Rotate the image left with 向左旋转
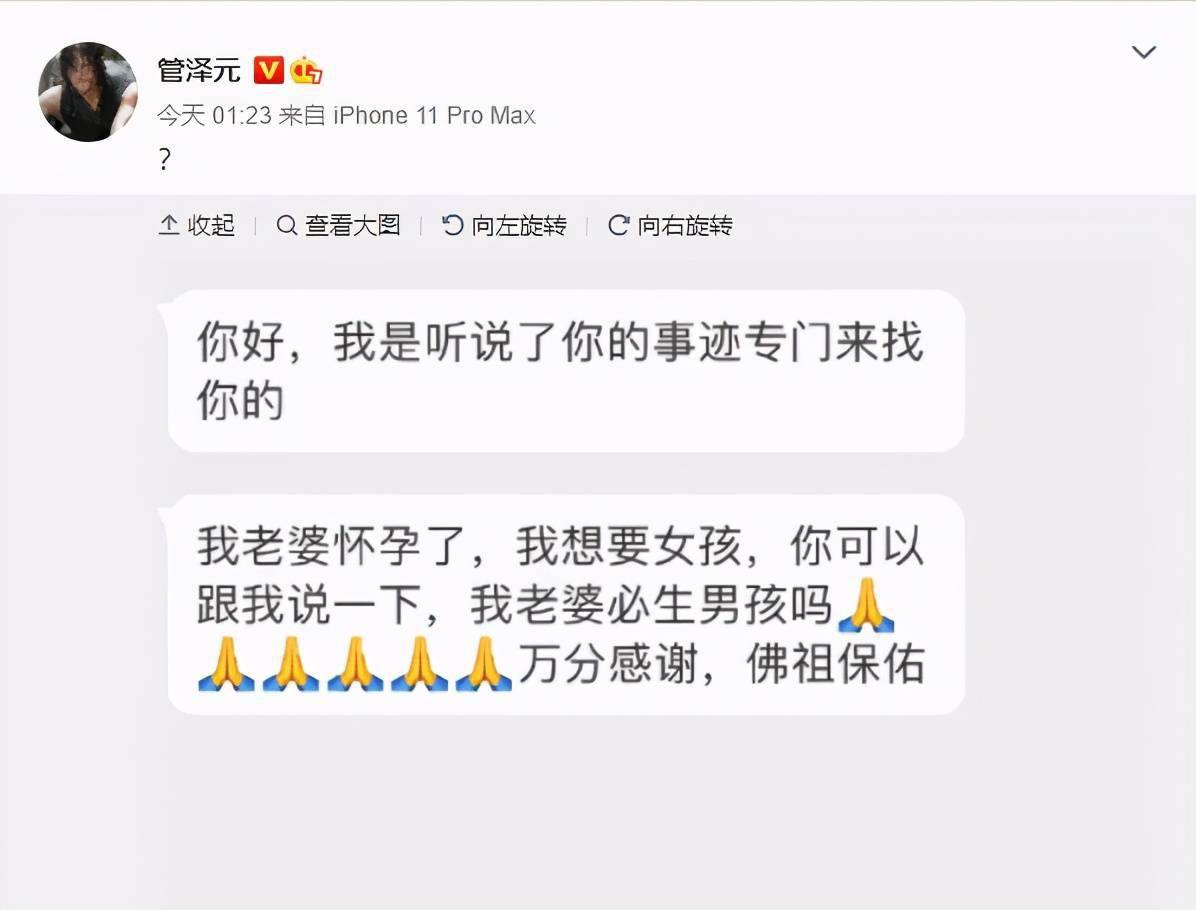Screen dimensions: 1196x910 click(505, 226)
